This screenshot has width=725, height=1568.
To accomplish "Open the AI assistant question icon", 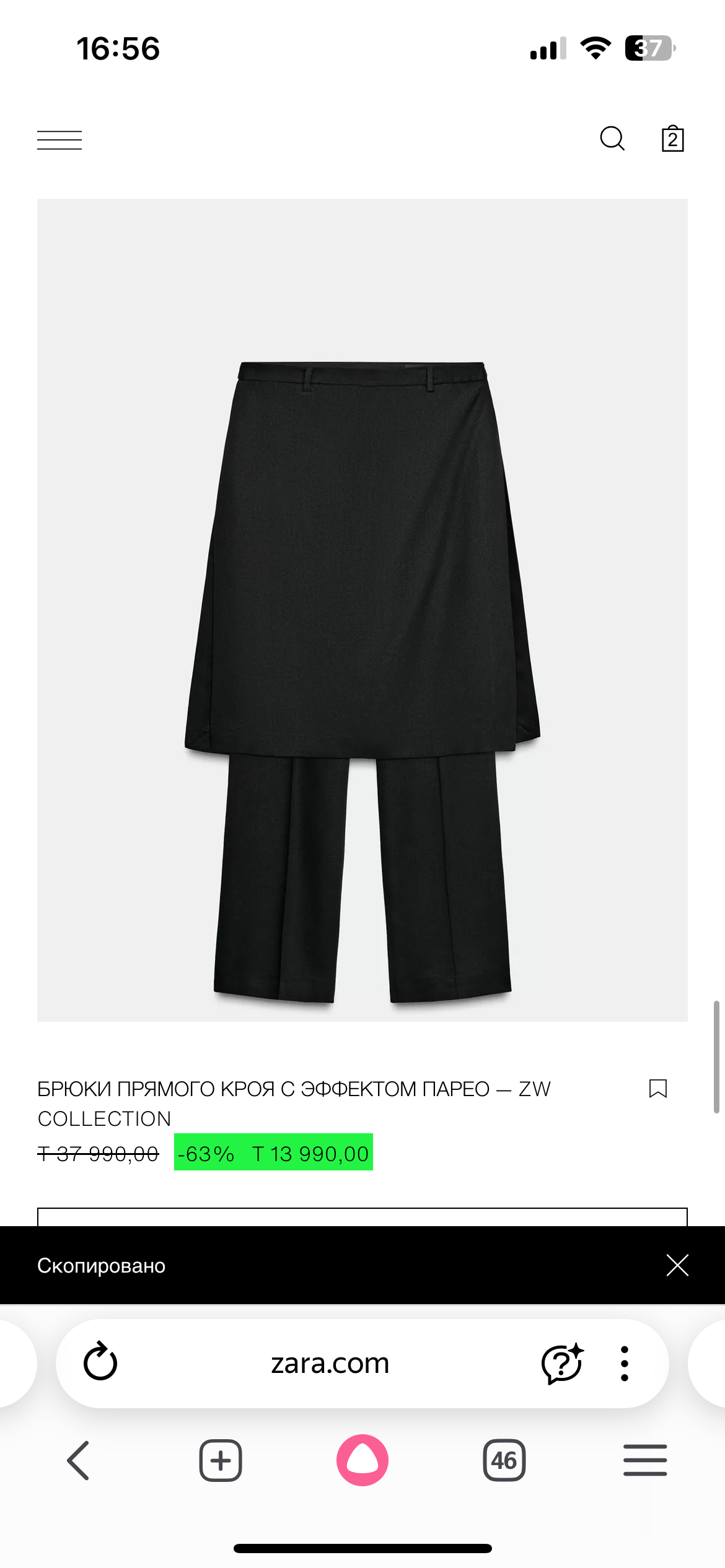I will click(562, 1362).
